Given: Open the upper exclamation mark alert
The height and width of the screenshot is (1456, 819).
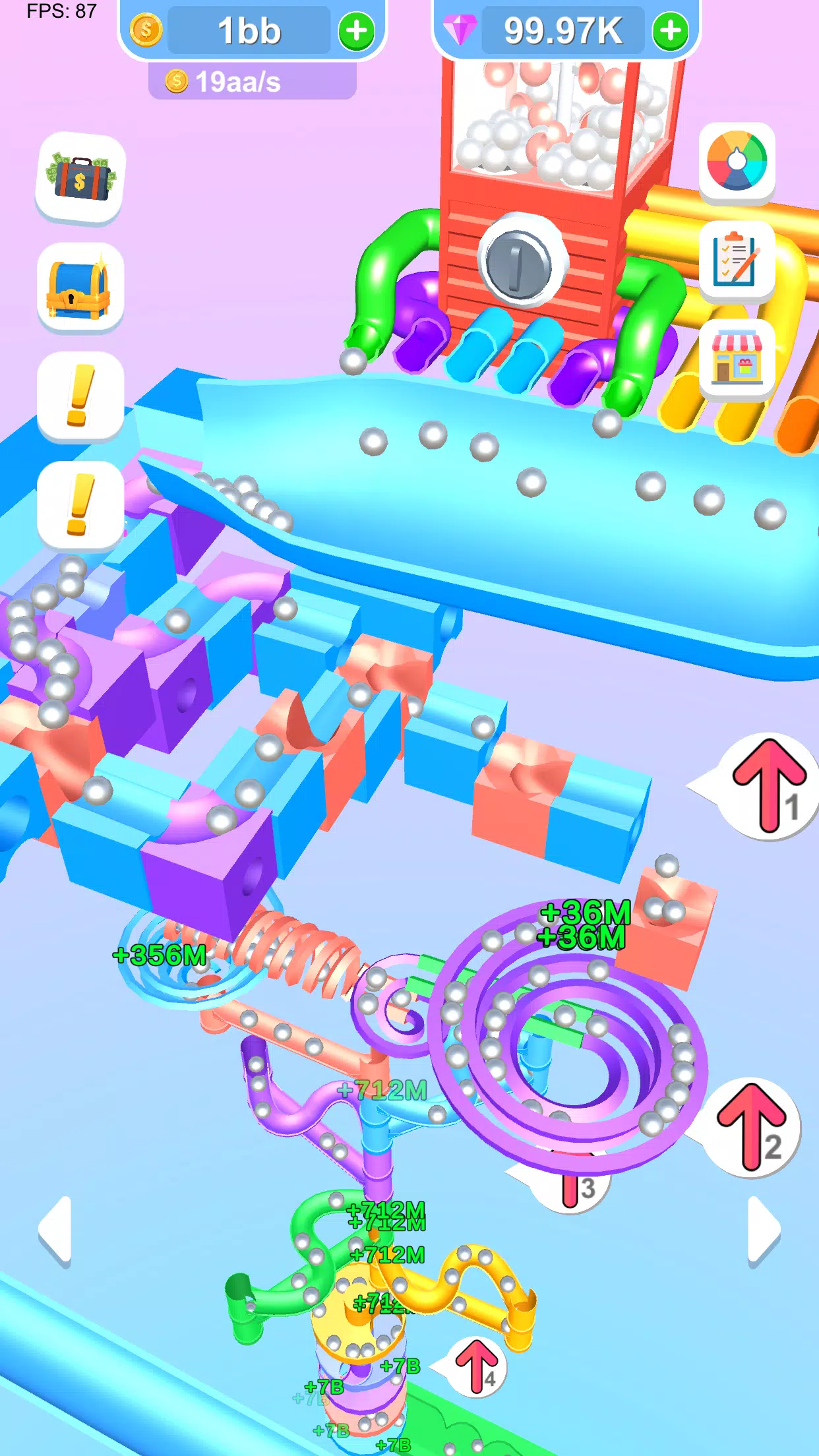Looking at the screenshot, I should [80, 396].
